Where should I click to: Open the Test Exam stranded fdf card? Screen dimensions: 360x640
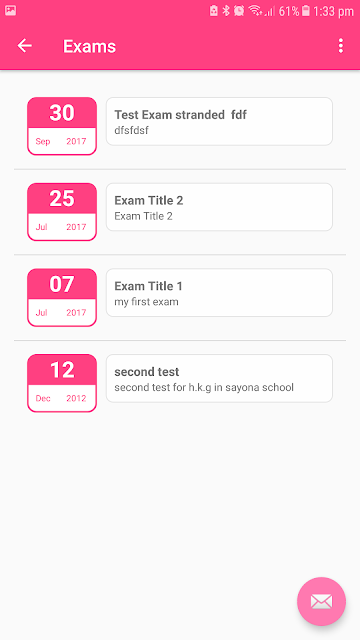coord(220,121)
